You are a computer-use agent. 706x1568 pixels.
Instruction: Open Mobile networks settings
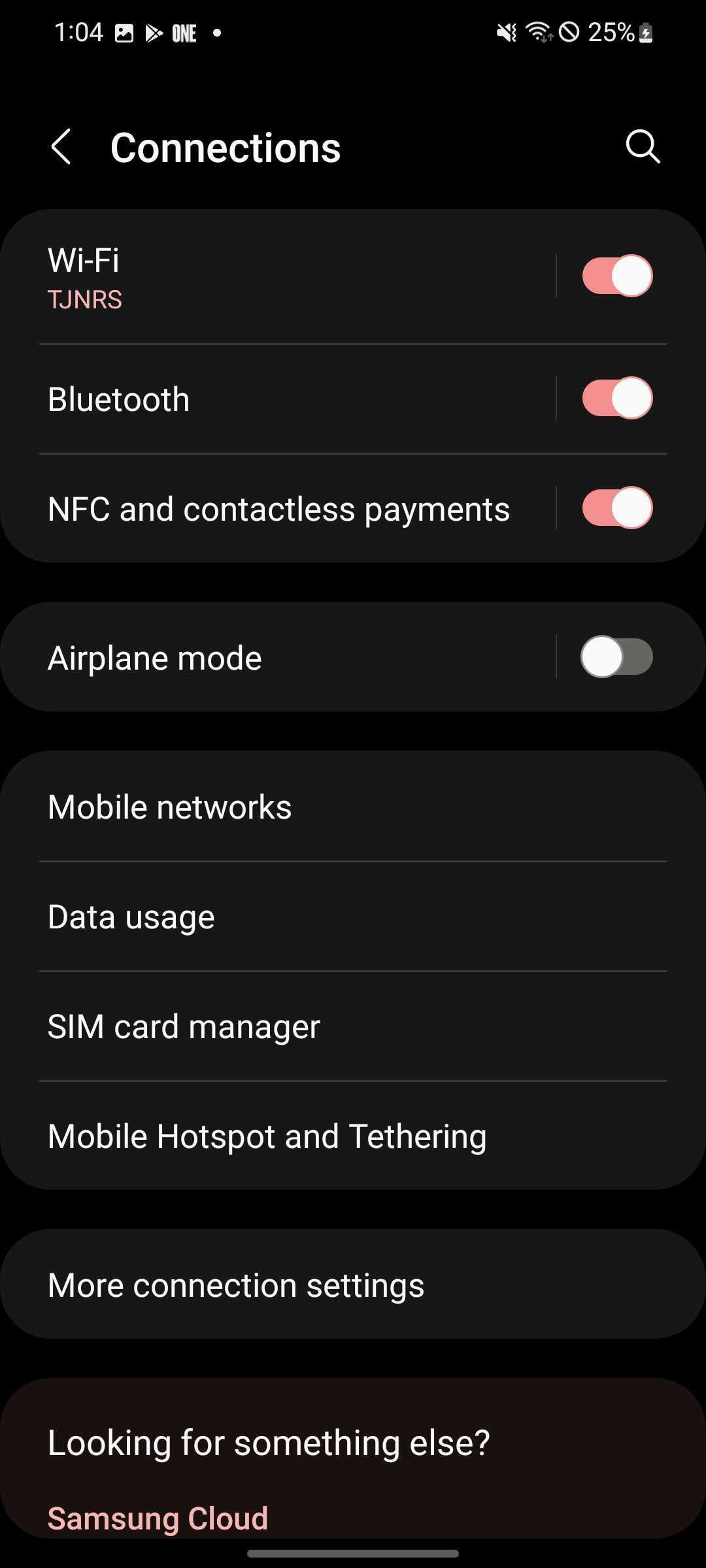[x=170, y=806]
